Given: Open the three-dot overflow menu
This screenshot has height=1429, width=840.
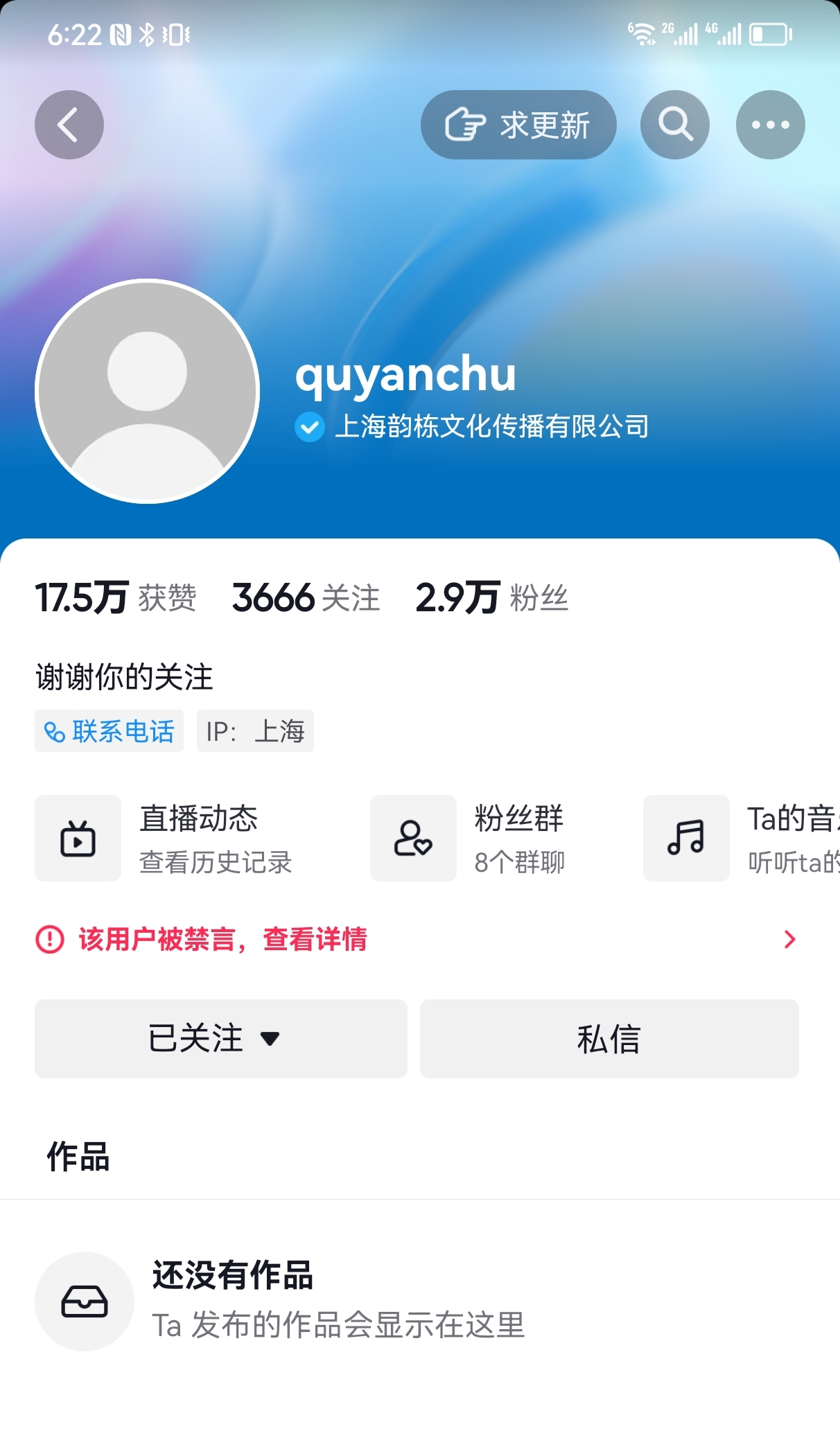Looking at the screenshot, I should pyautogui.click(x=770, y=125).
